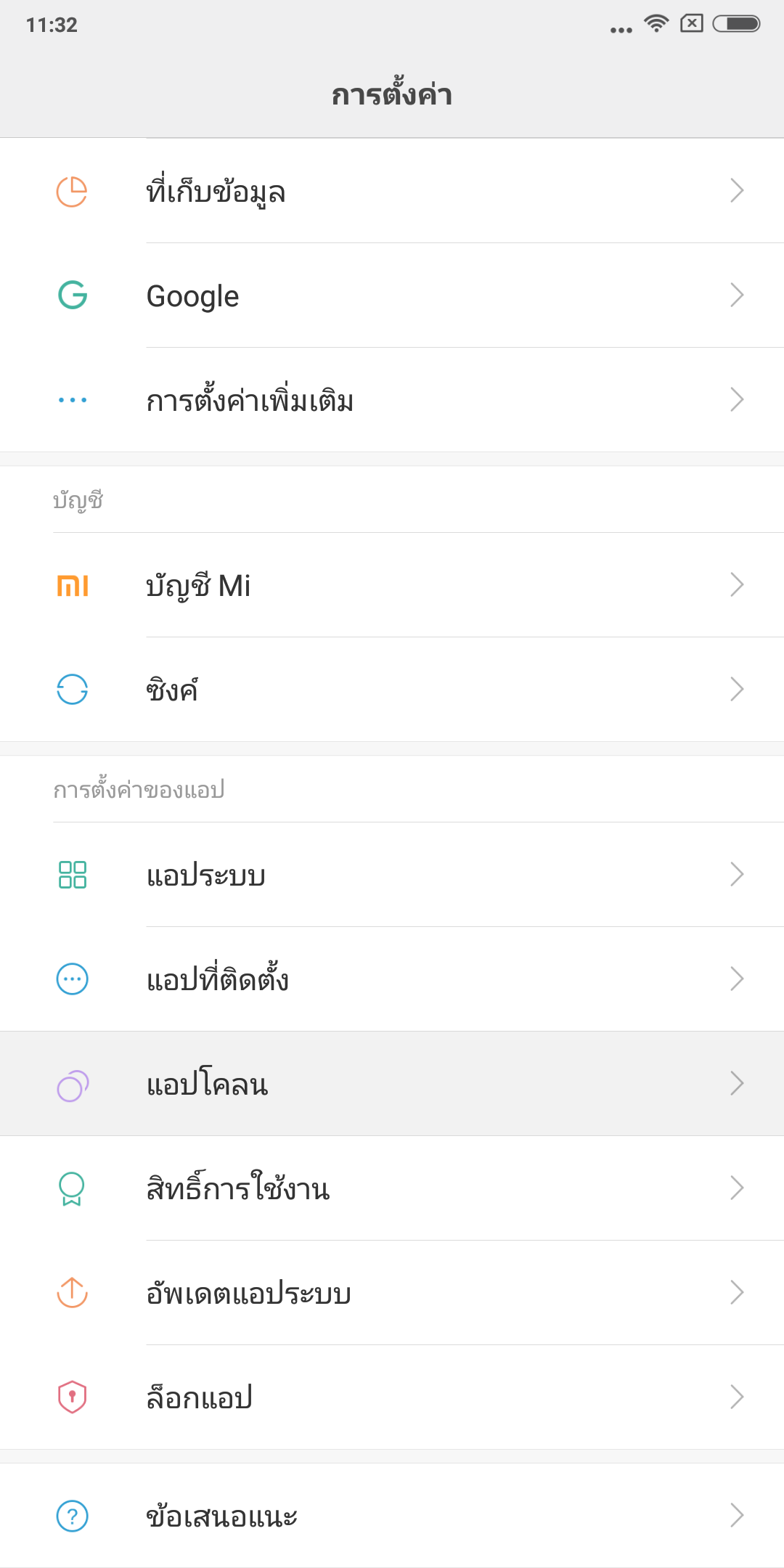The width and height of the screenshot is (784, 1568).
Task: Open บัญชี Mi account
Action: pyautogui.click(x=392, y=585)
